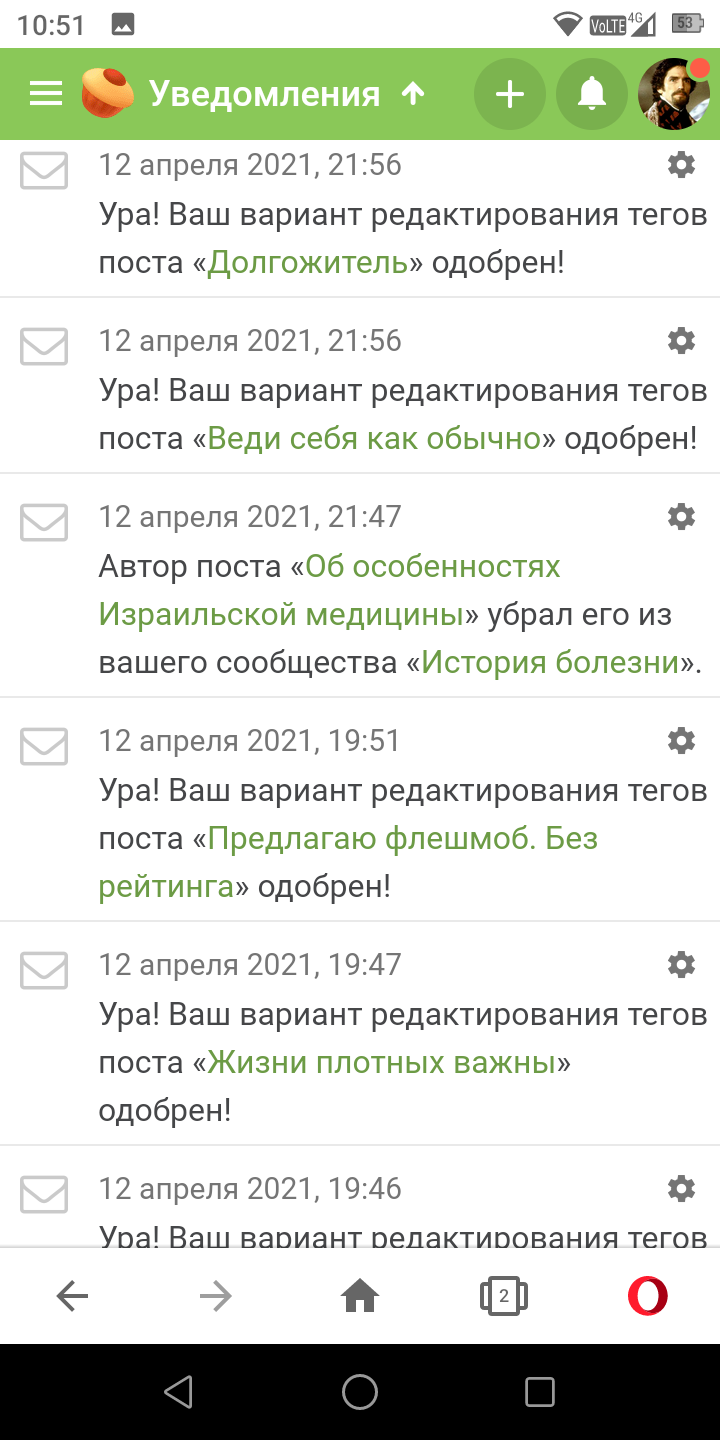
Task: Open settings gear for 21:47 notification
Action: coord(681,517)
